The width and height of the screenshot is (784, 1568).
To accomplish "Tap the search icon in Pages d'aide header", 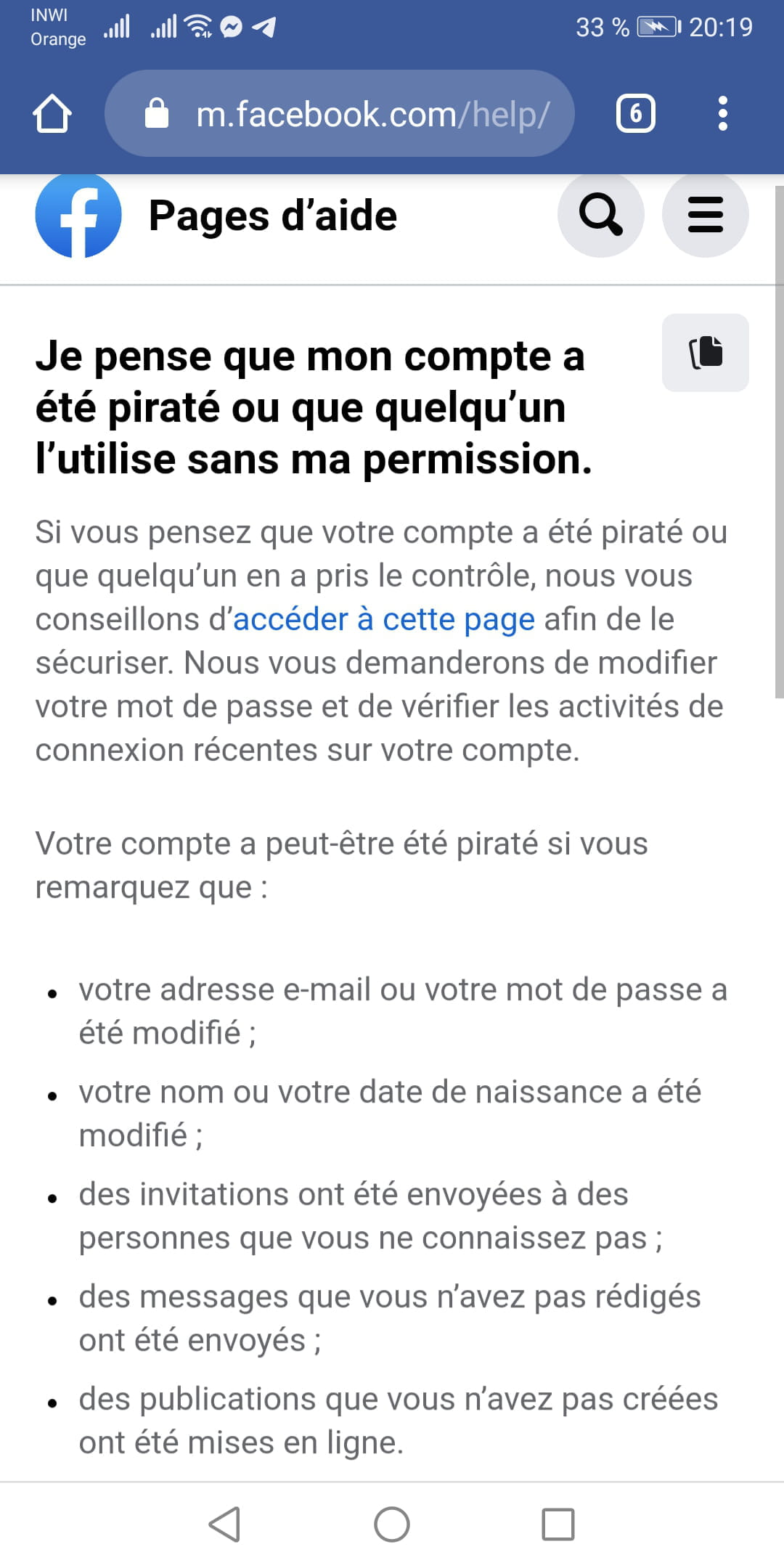I will [600, 215].
